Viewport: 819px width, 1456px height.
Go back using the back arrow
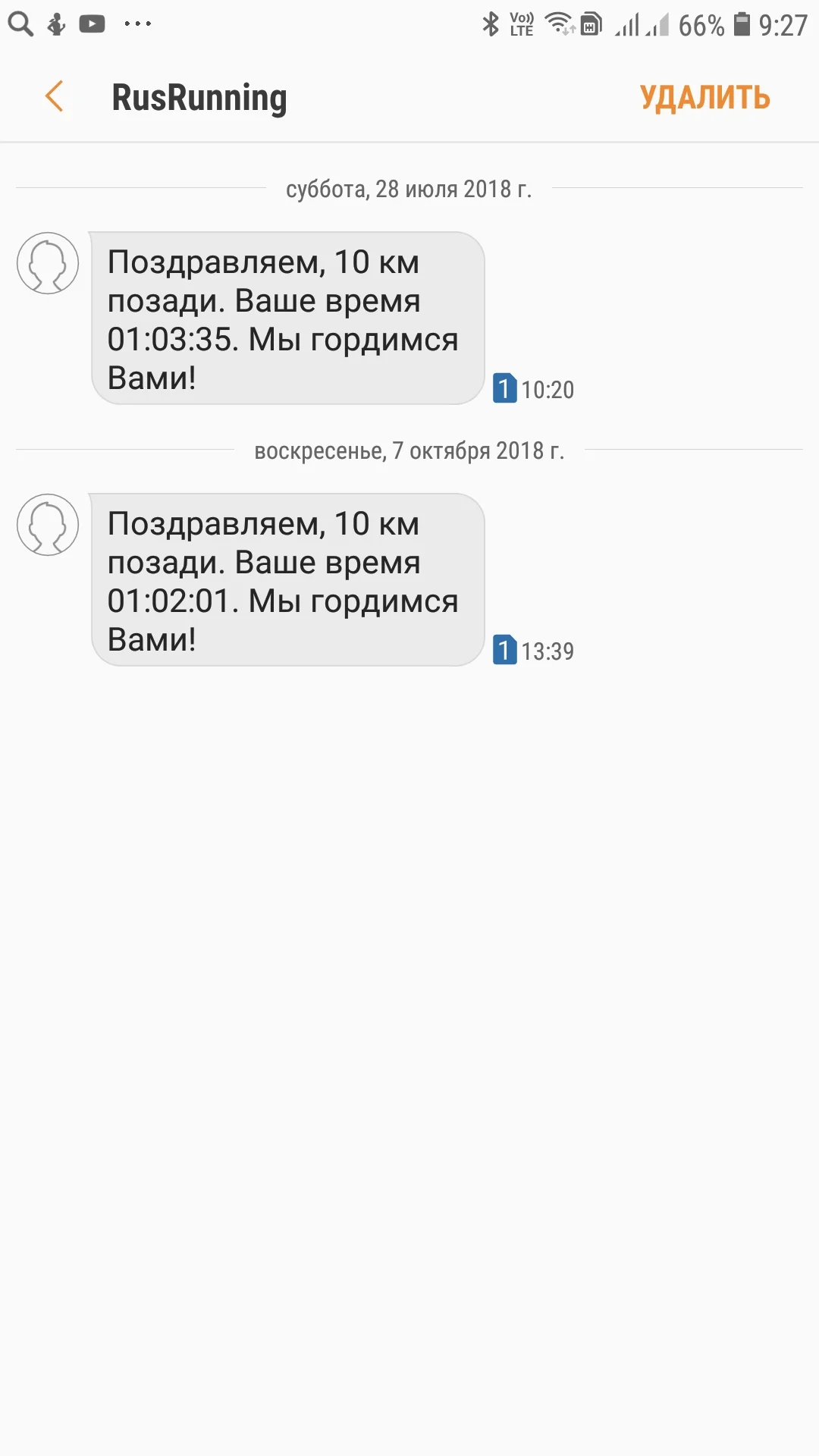point(53,97)
